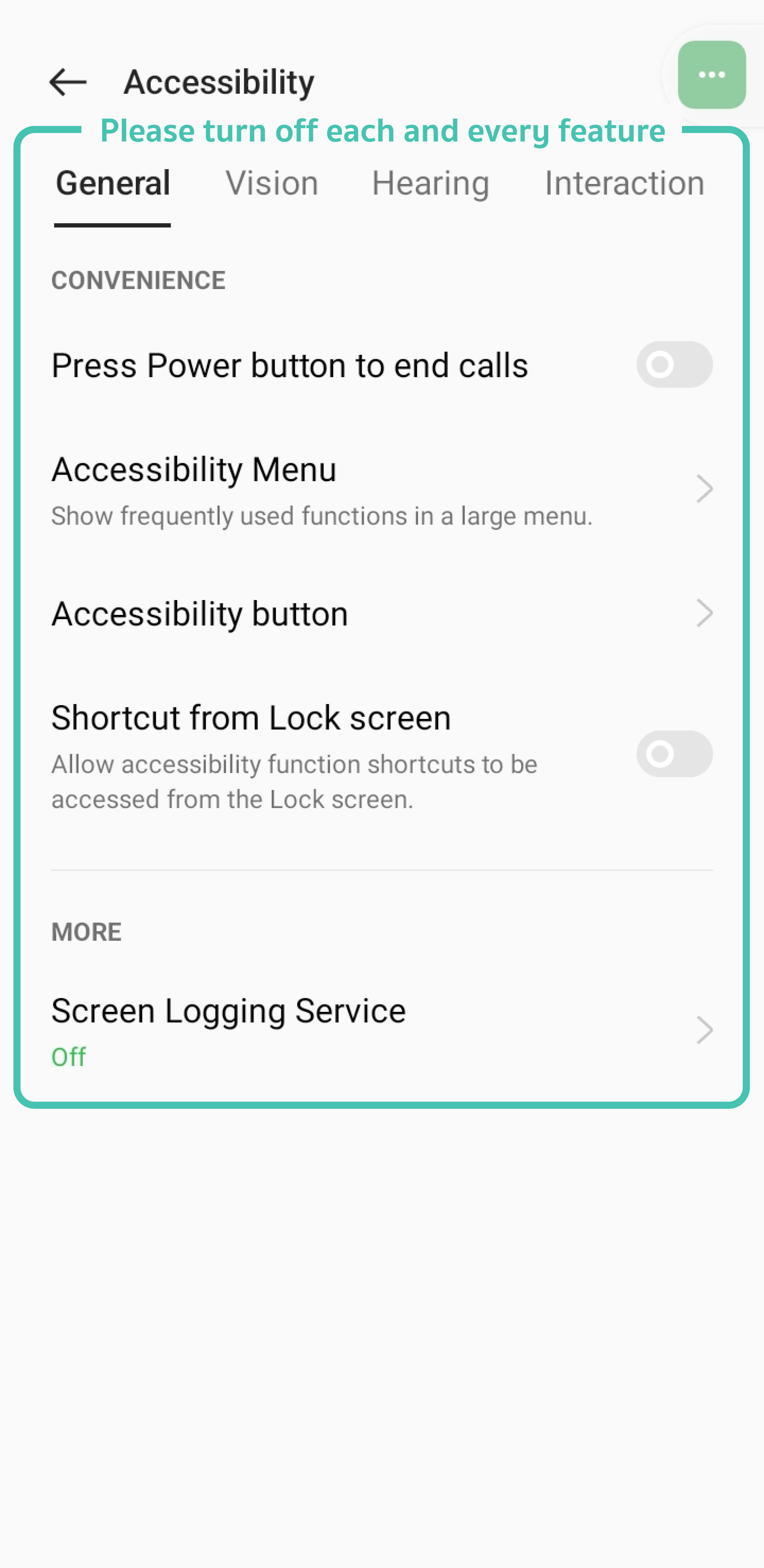The width and height of the screenshot is (764, 1568).
Task: Switch to the Interaction tab
Action: (x=624, y=183)
